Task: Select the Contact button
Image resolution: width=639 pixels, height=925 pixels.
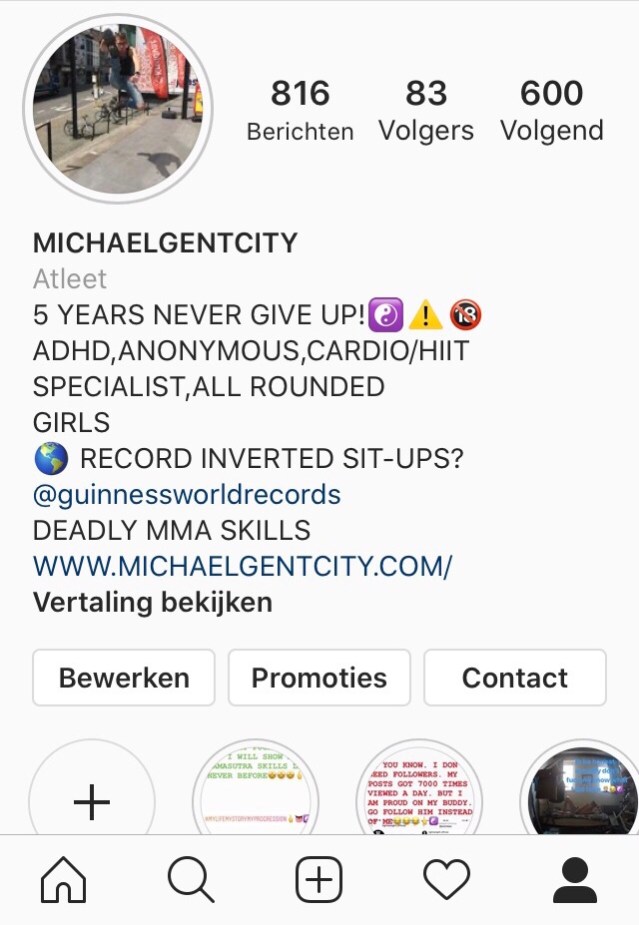Action: [x=515, y=677]
